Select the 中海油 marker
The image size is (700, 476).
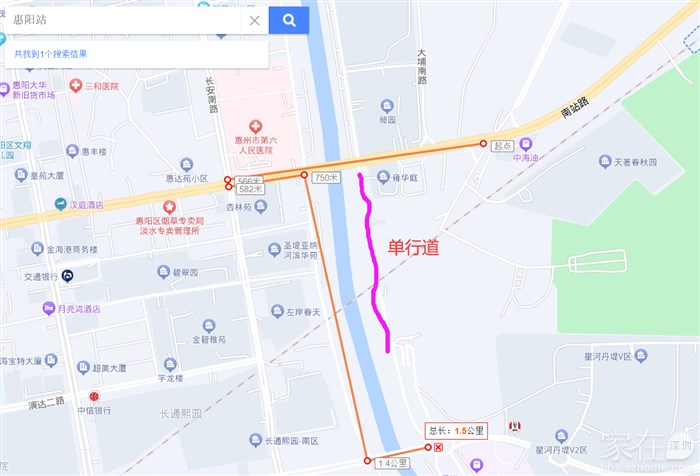526,144
